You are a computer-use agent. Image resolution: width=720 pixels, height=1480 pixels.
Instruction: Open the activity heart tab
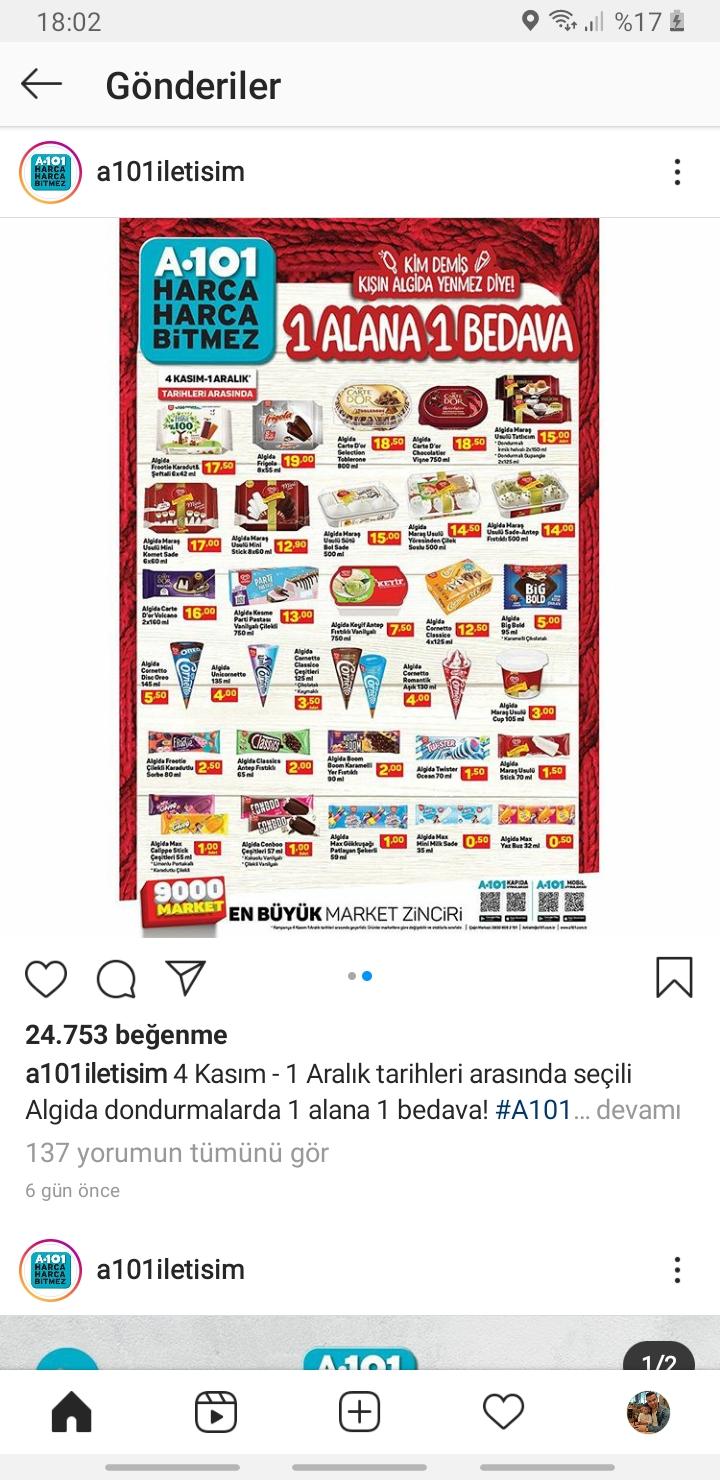click(x=504, y=1412)
